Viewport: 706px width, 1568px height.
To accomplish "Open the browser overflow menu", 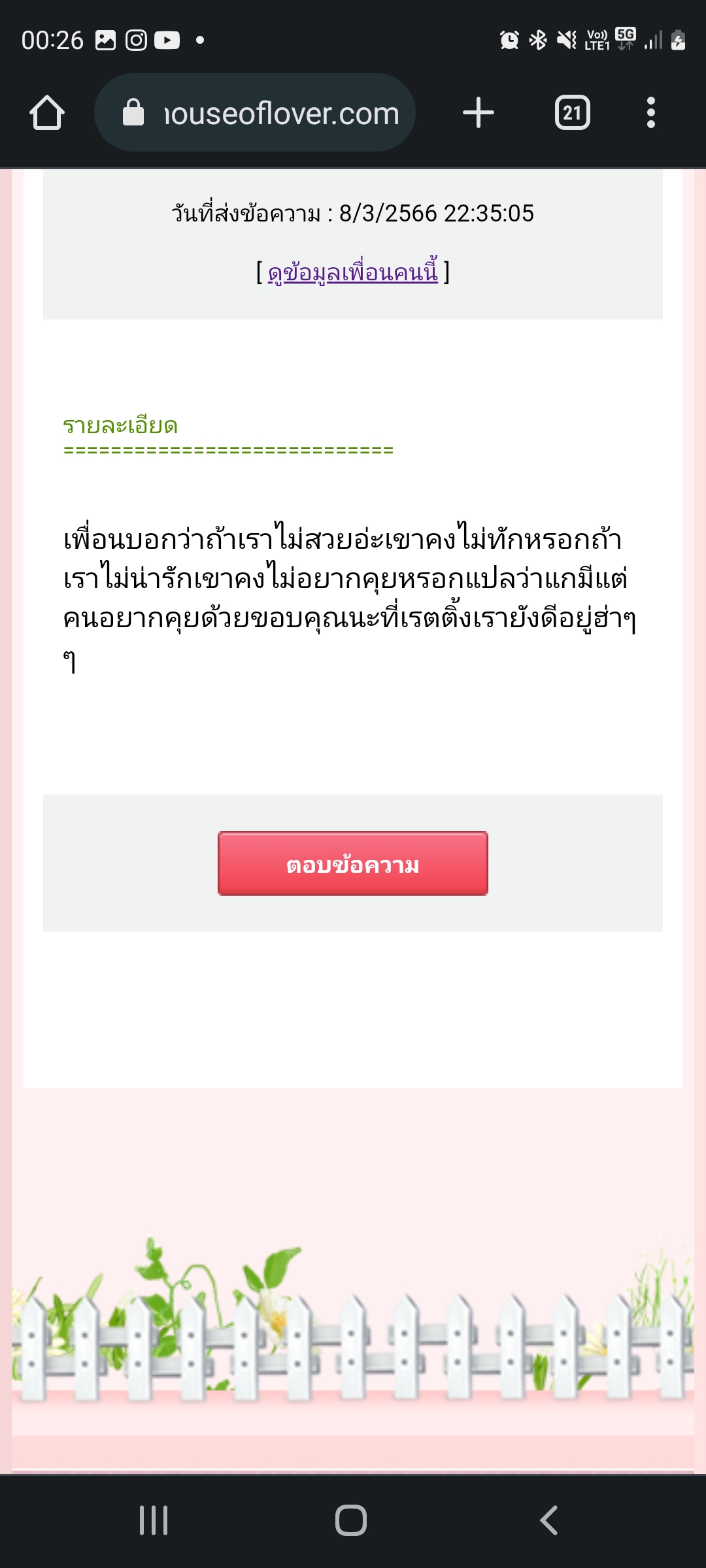I will pos(650,113).
